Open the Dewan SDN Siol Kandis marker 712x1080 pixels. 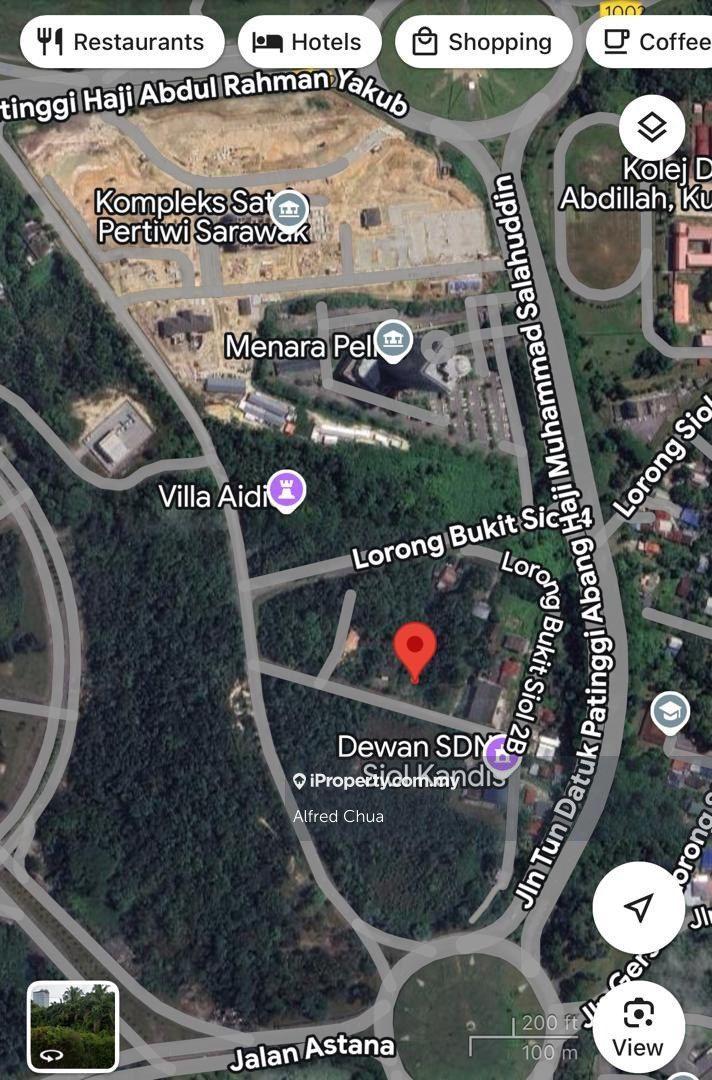(501, 754)
